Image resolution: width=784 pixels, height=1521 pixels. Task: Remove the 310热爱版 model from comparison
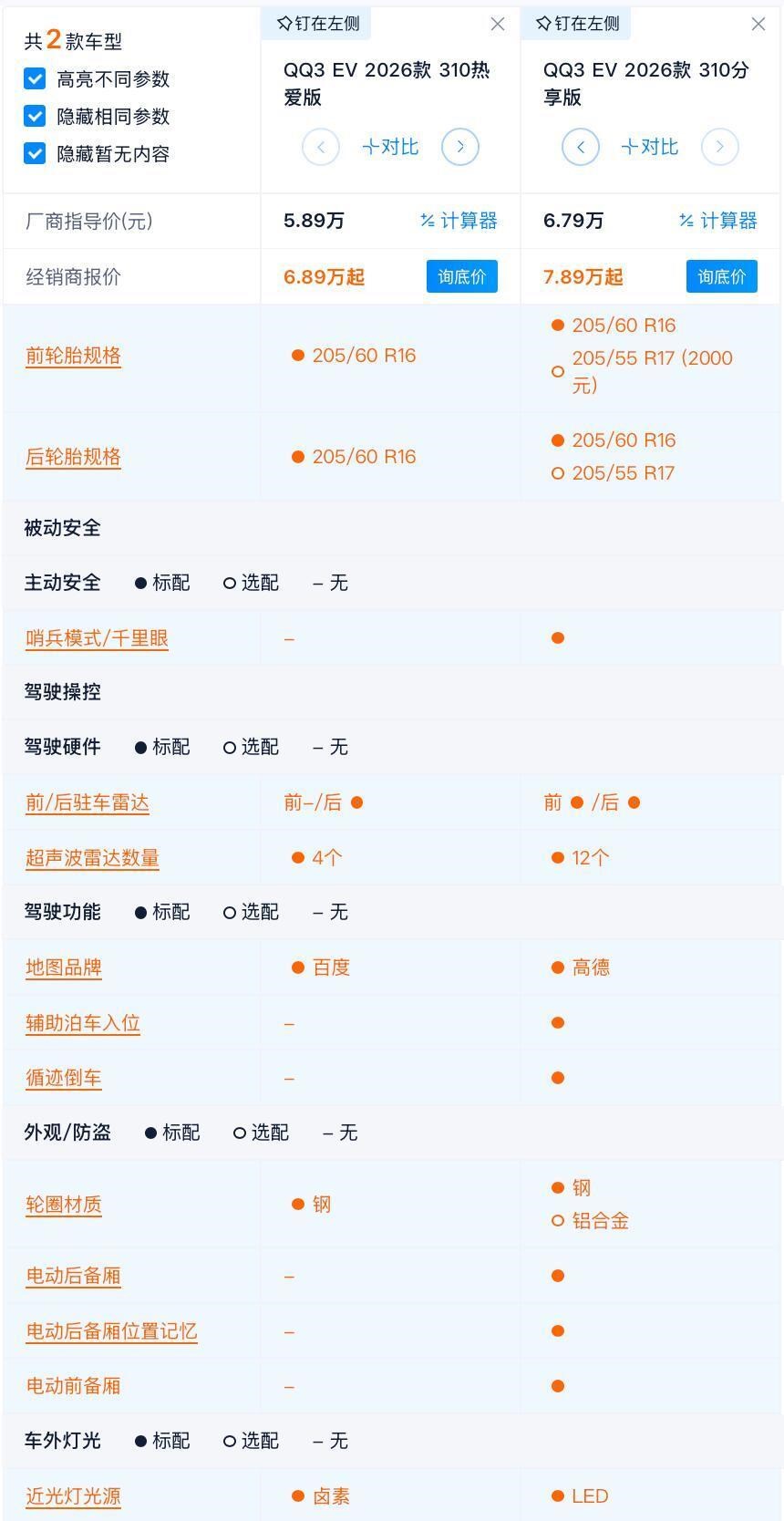click(x=498, y=25)
